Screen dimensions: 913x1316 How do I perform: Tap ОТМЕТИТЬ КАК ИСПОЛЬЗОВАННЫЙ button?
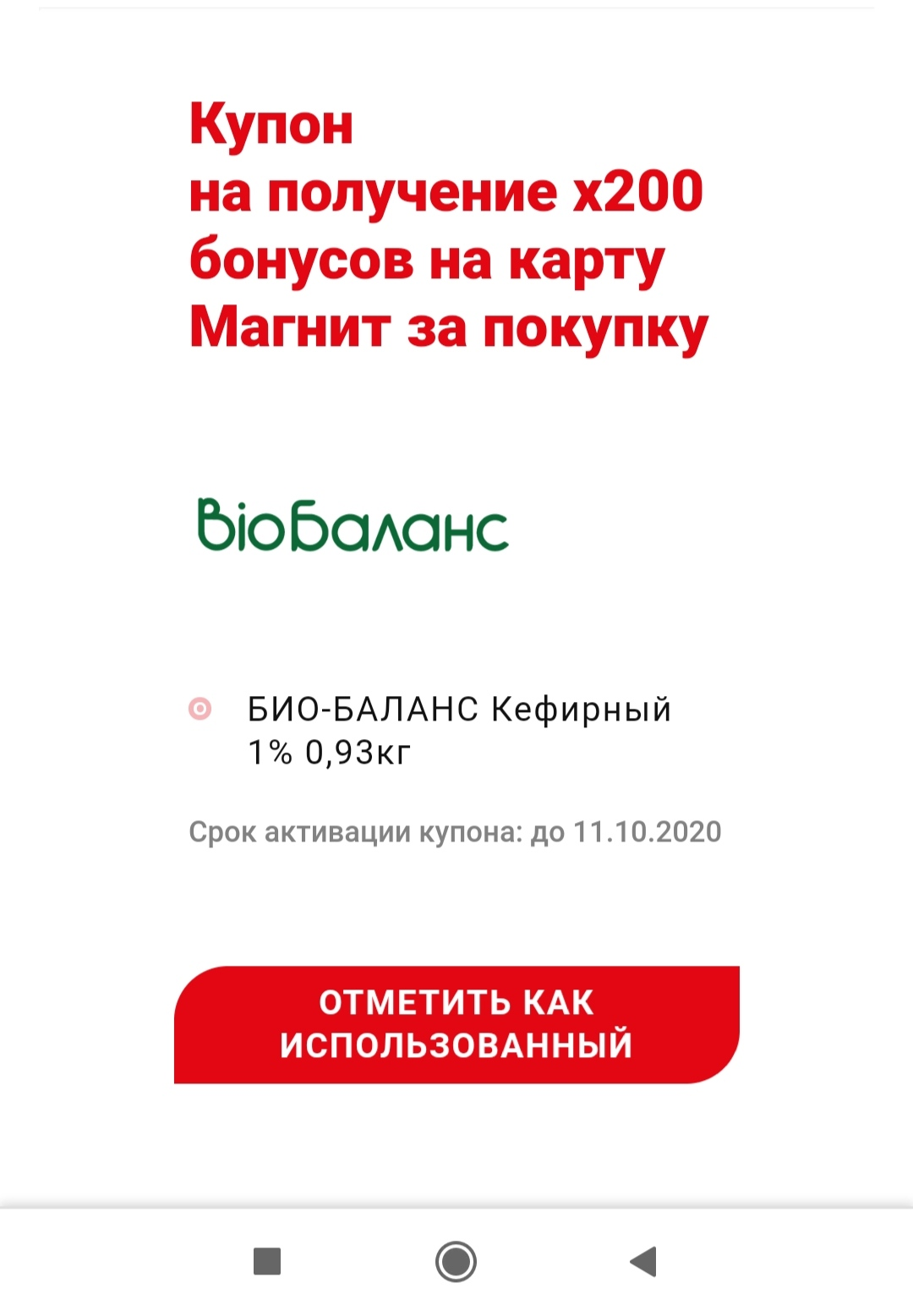456,1024
